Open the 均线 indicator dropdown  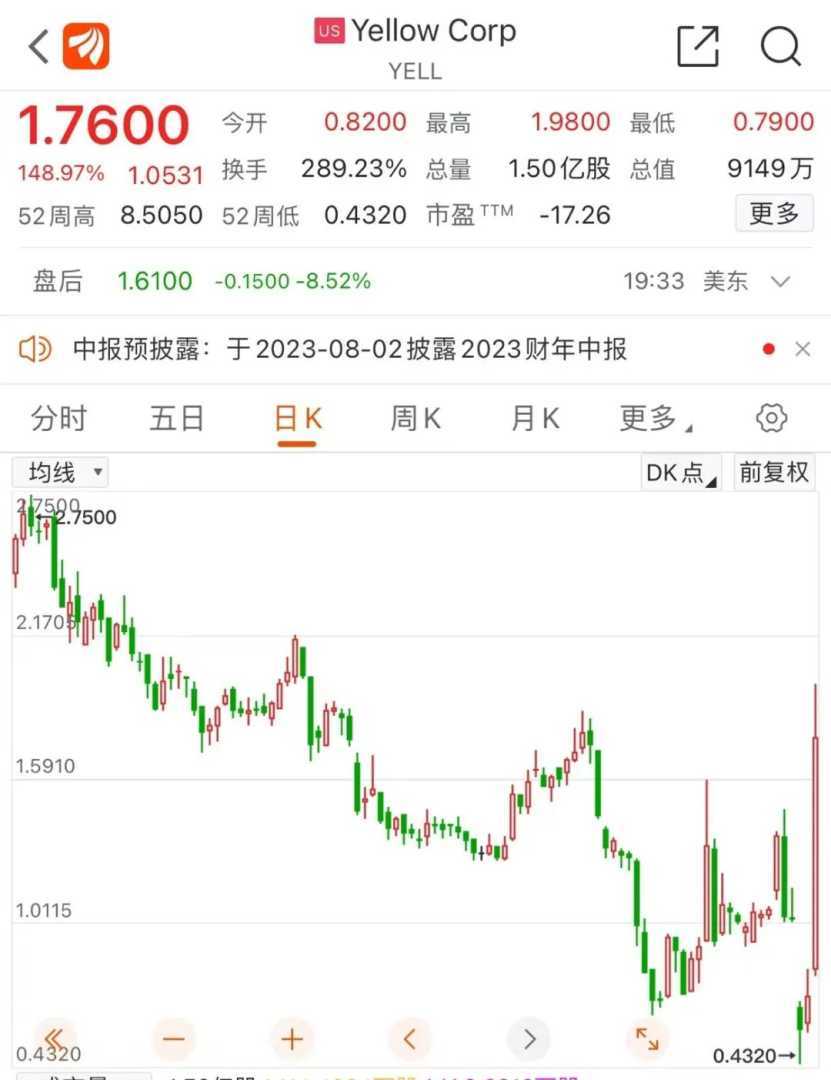60,472
